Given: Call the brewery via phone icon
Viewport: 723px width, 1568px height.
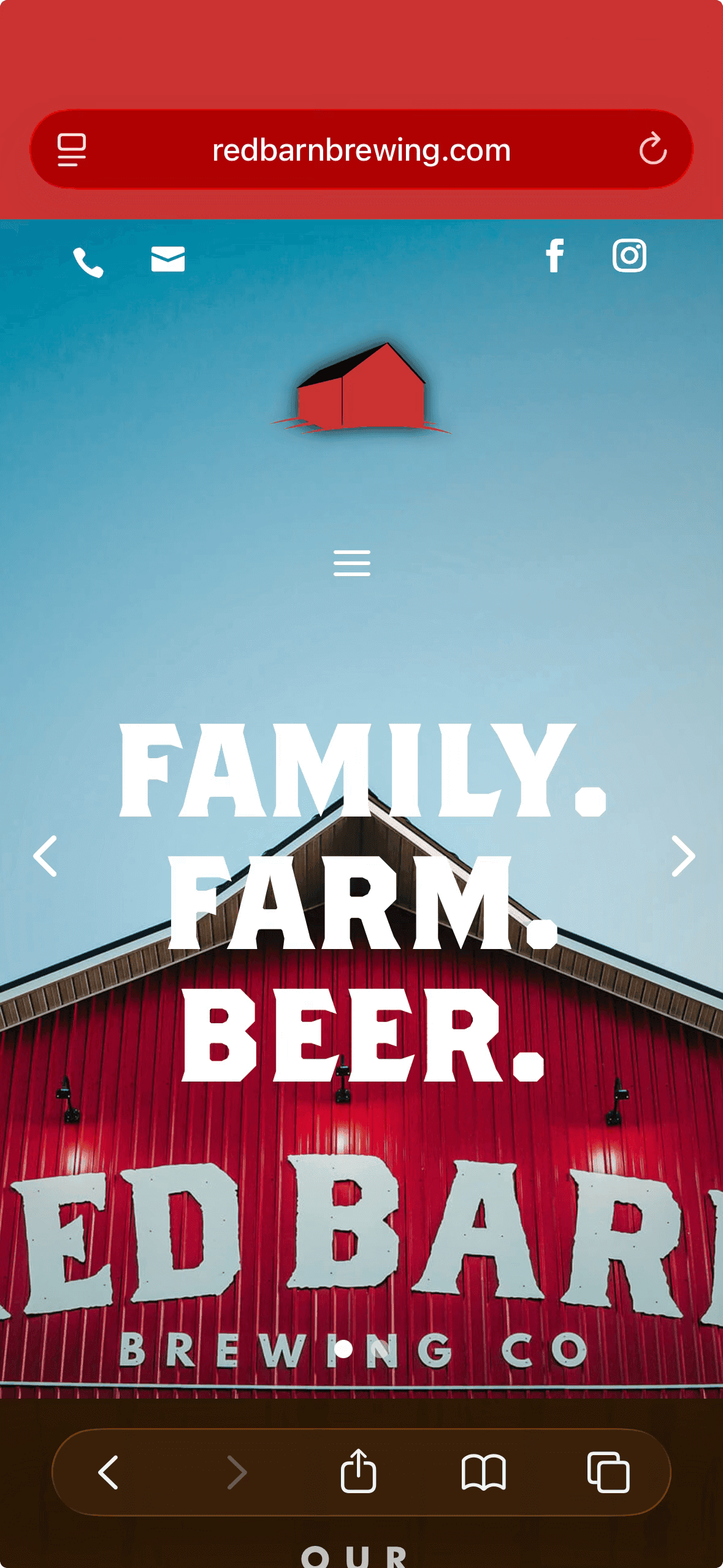Looking at the screenshot, I should [88, 262].
